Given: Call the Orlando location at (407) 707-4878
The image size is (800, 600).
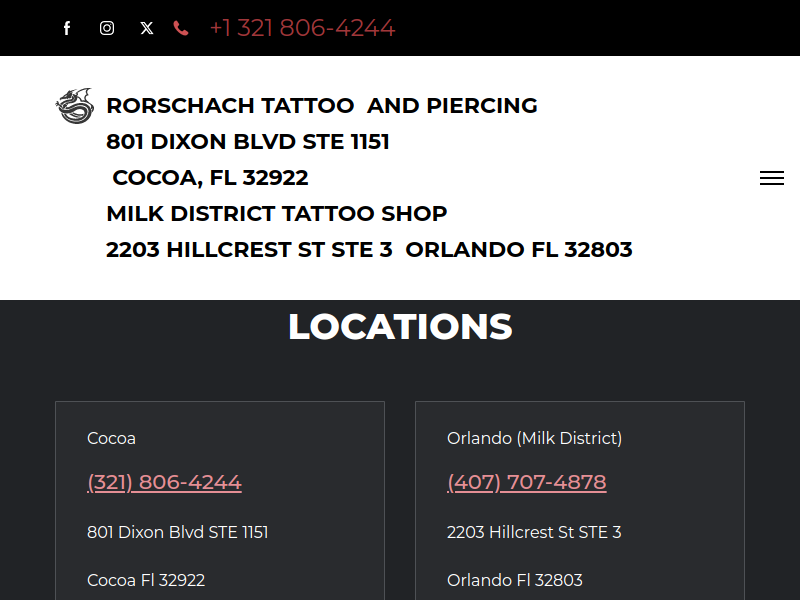Looking at the screenshot, I should [x=526, y=482].
